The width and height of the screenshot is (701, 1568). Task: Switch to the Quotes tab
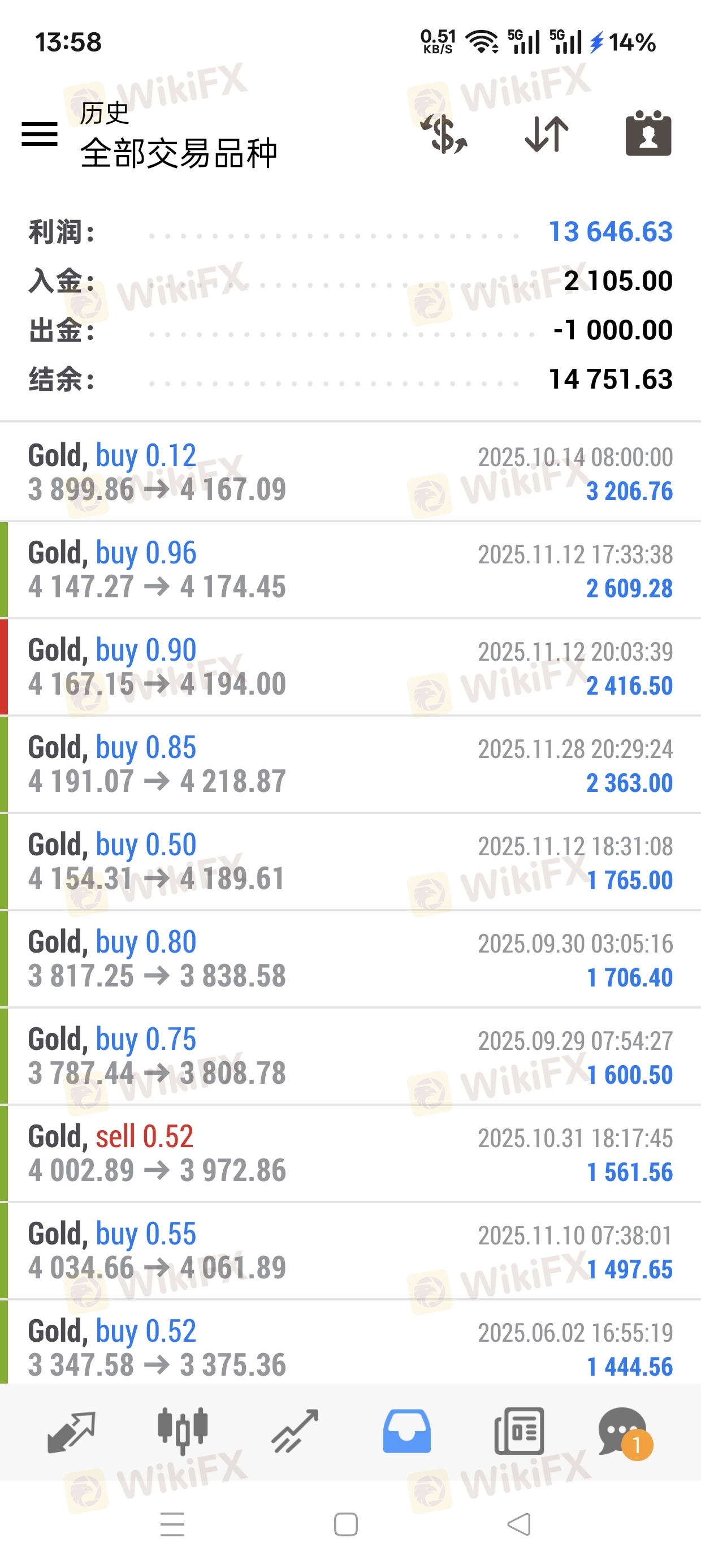point(71,1432)
